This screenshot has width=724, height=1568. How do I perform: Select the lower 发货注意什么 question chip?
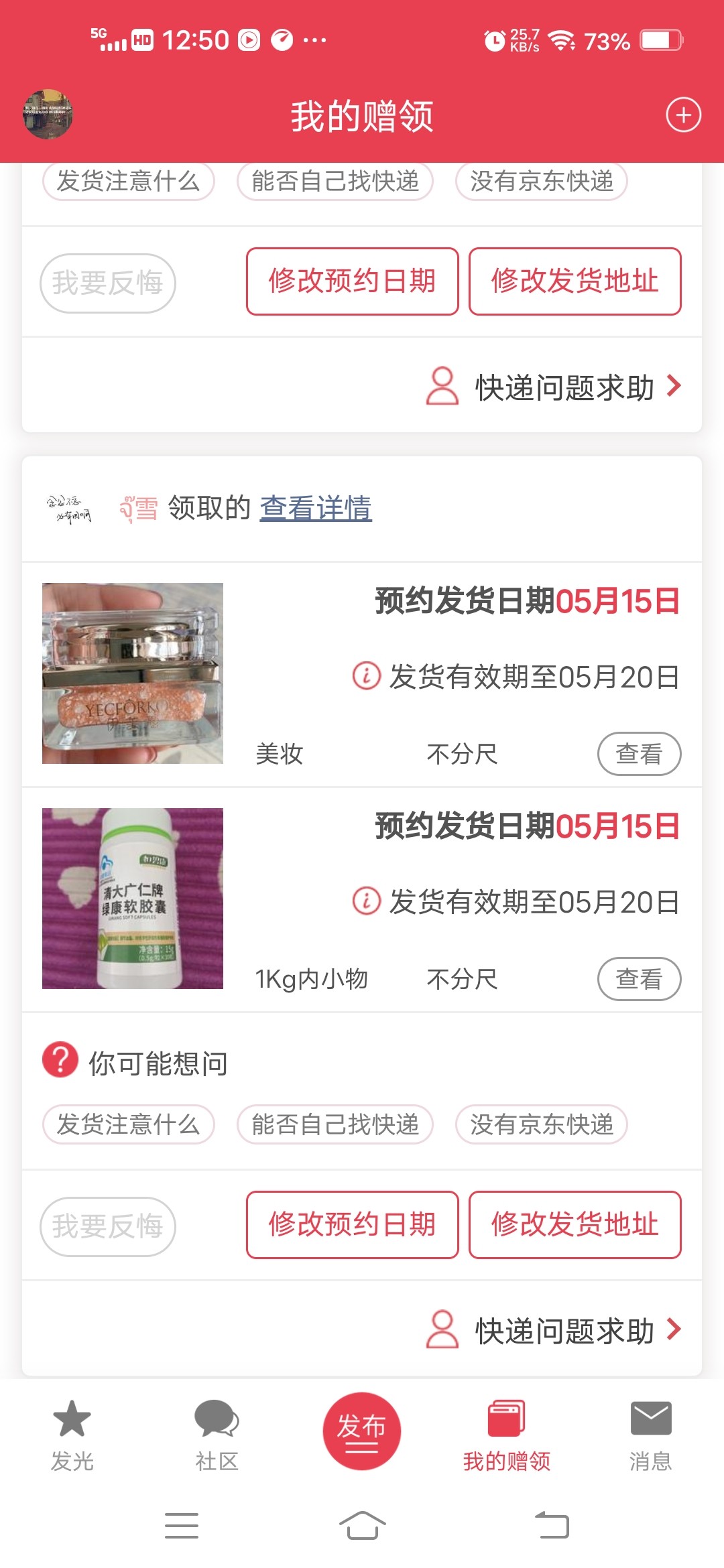pos(128,1124)
